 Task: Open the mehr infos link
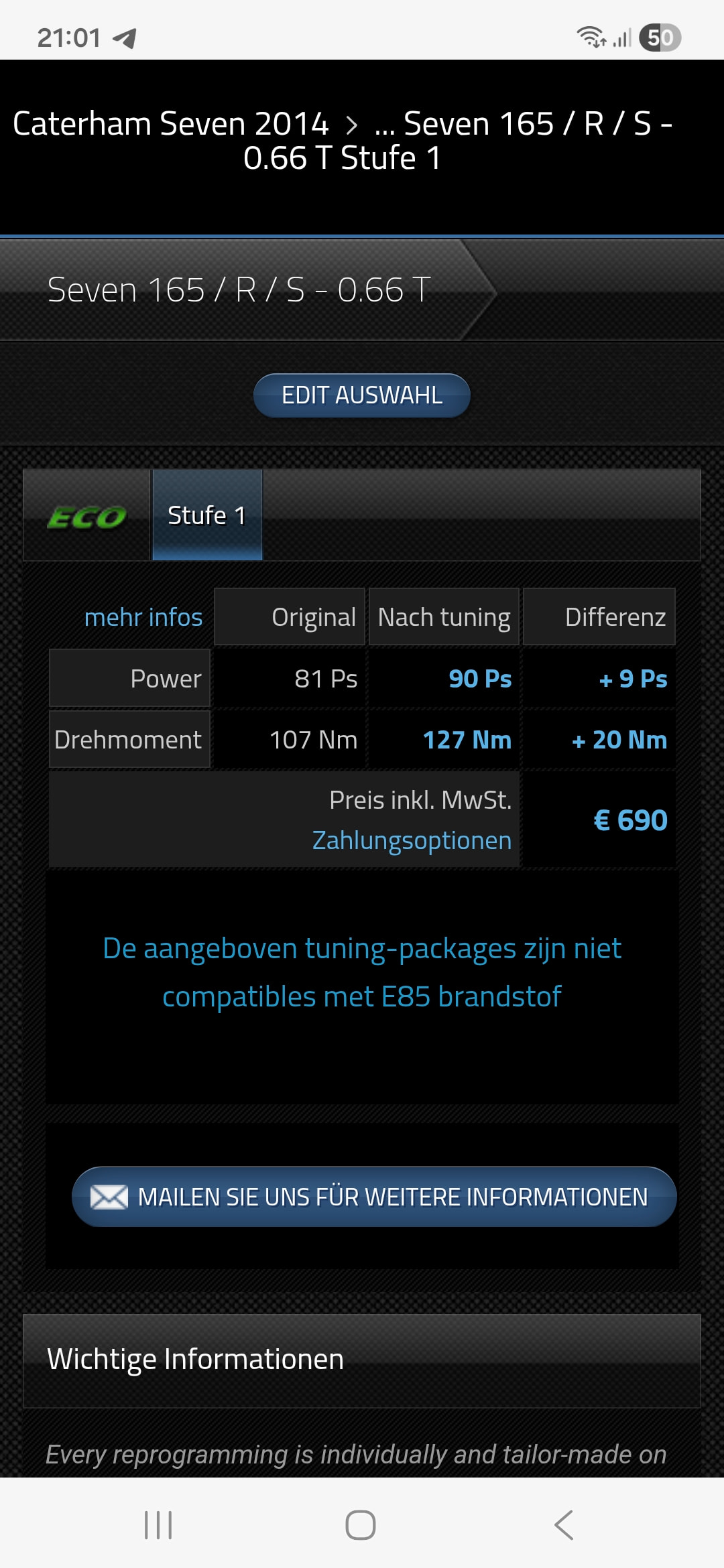coord(143,617)
